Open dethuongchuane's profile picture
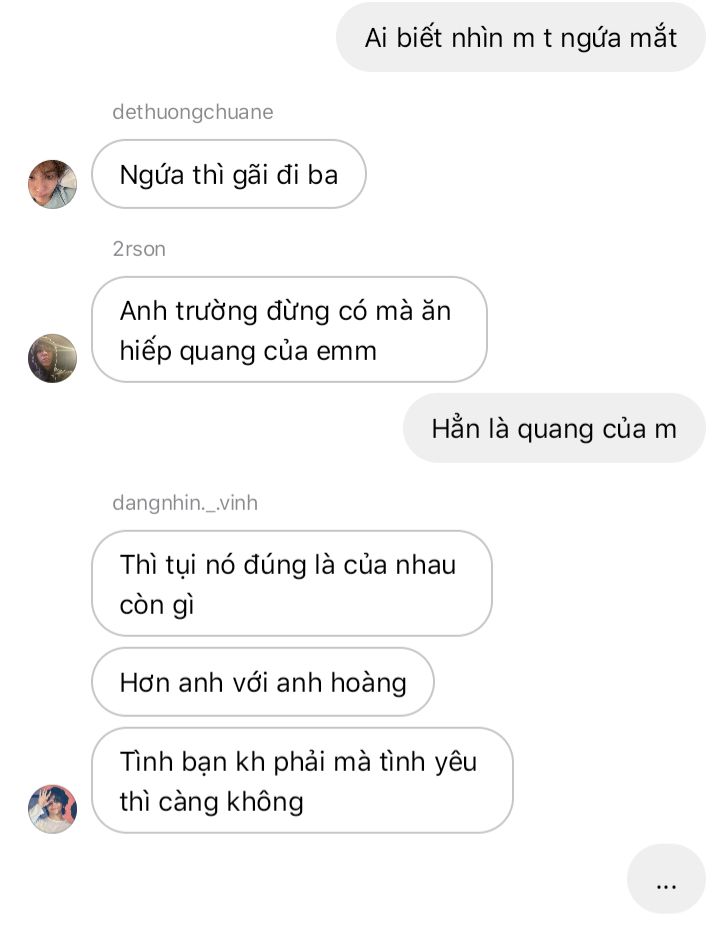This screenshot has height=932, width=720. pos(52,184)
